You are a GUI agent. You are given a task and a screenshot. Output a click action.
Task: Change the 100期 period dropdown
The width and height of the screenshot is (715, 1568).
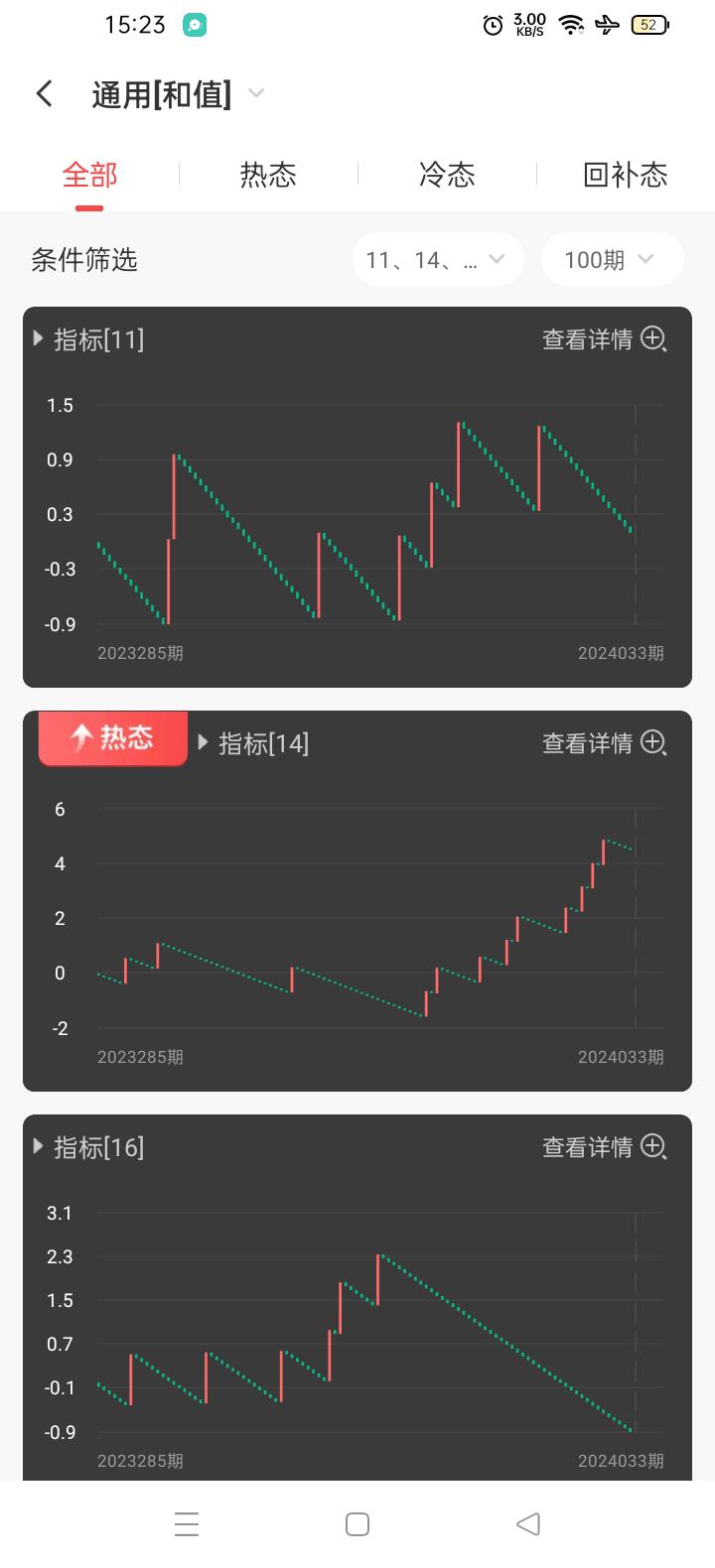click(611, 260)
